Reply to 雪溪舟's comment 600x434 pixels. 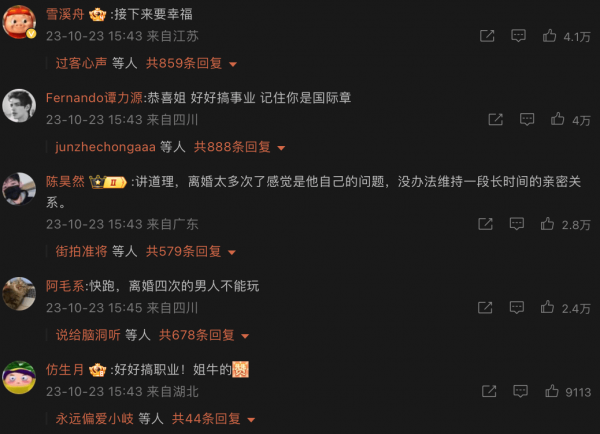coord(518,35)
